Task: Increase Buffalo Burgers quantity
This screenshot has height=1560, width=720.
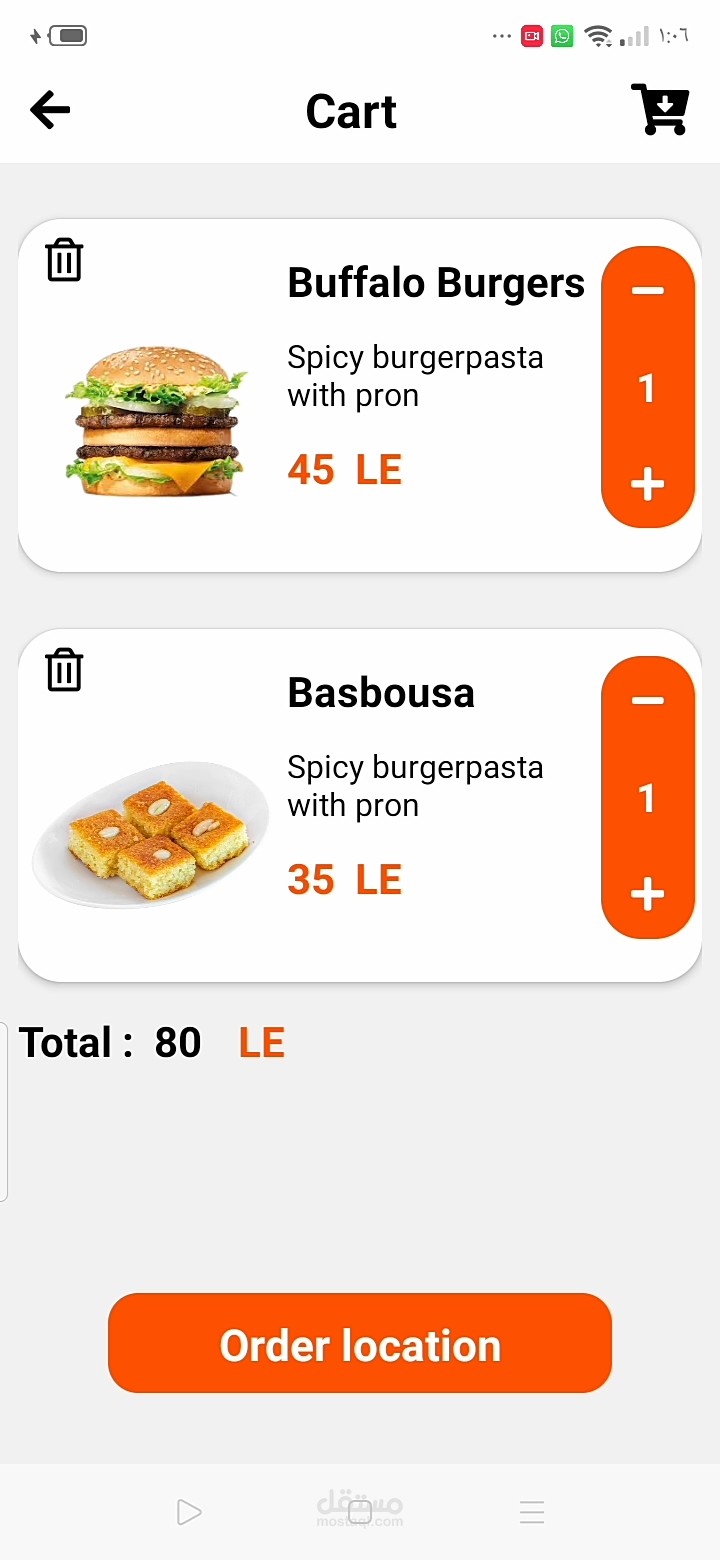Action: (x=647, y=485)
